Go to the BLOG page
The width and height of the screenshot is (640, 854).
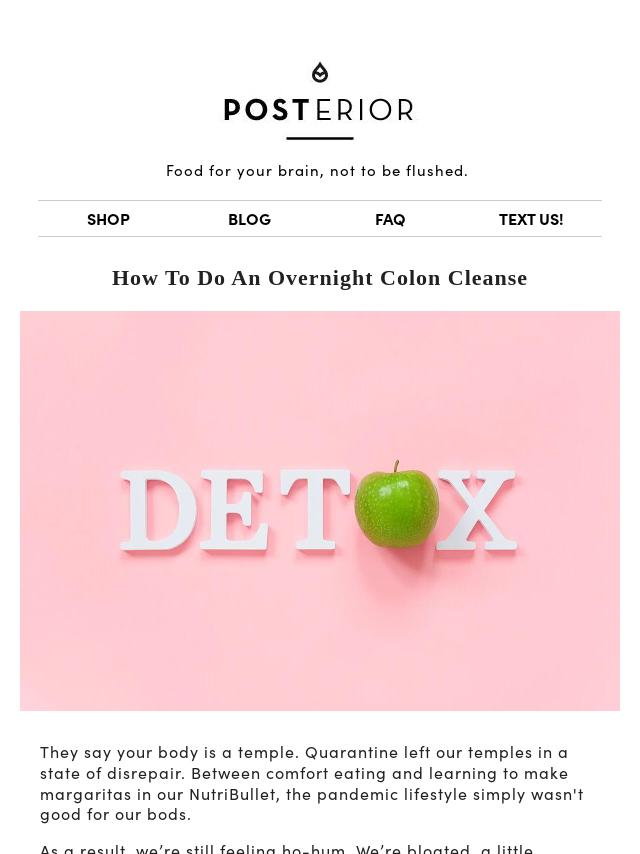point(249,219)
